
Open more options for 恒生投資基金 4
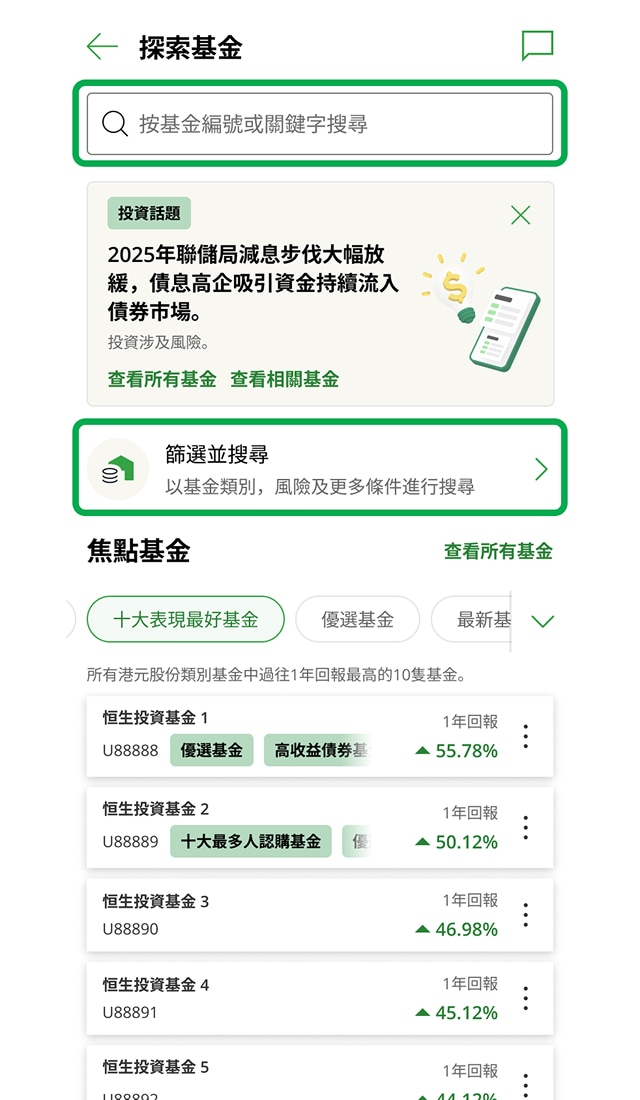[525, 999]
